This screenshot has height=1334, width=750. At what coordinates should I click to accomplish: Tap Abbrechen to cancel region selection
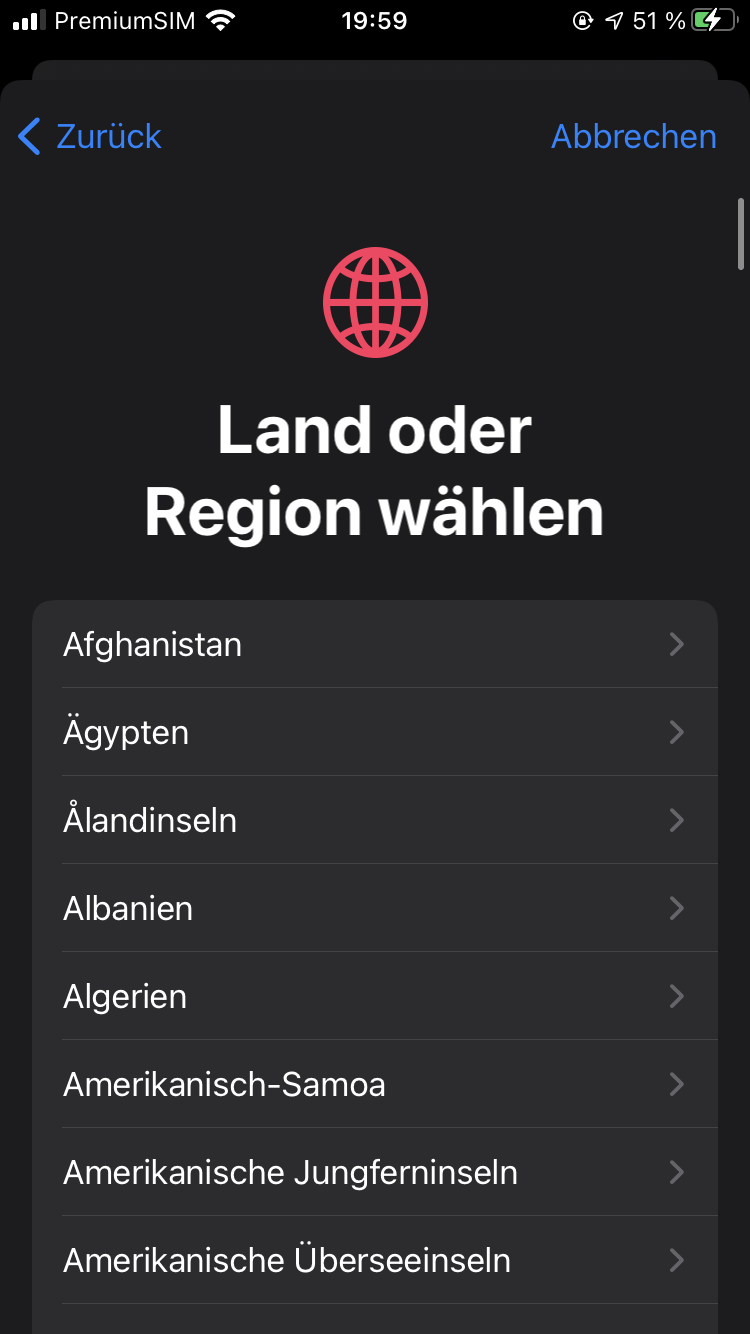click(x=633, y=137)
